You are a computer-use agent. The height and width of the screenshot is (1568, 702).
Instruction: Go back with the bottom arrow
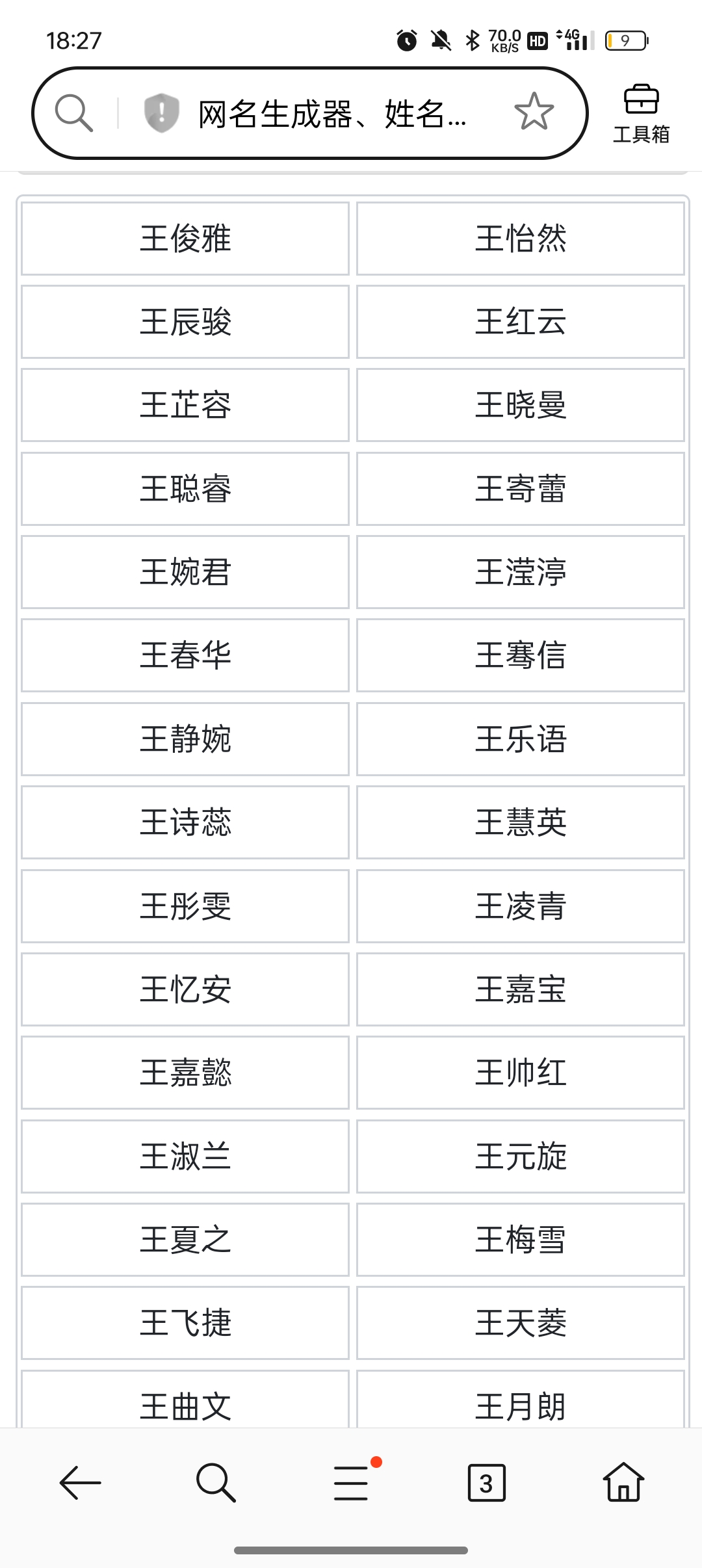coord(80,1483)
